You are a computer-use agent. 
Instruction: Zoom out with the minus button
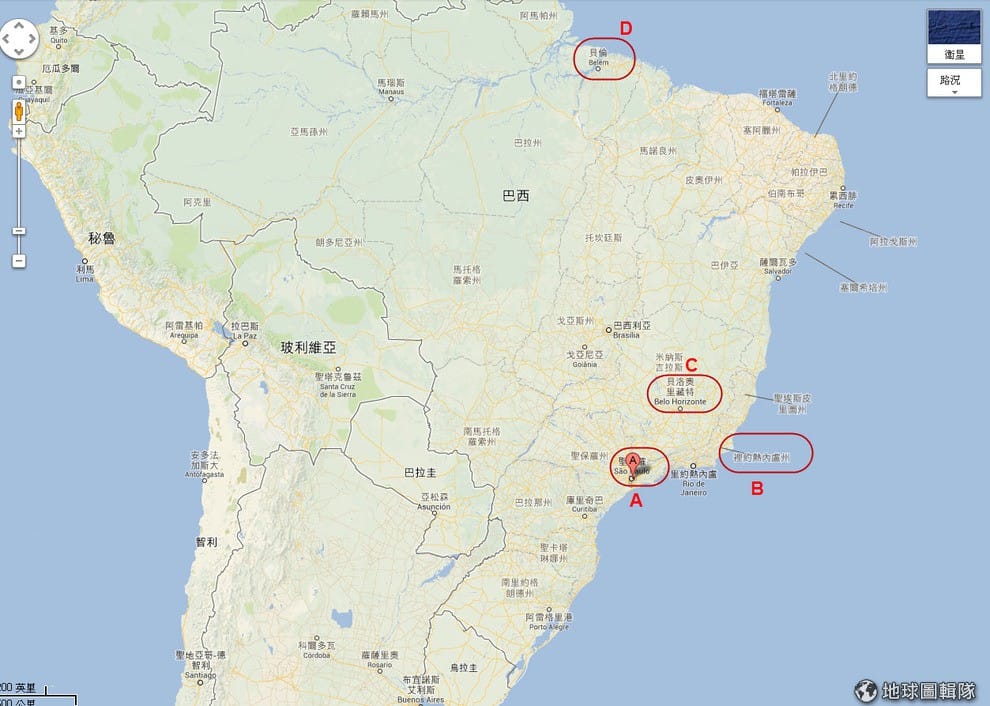click(18, 260)
